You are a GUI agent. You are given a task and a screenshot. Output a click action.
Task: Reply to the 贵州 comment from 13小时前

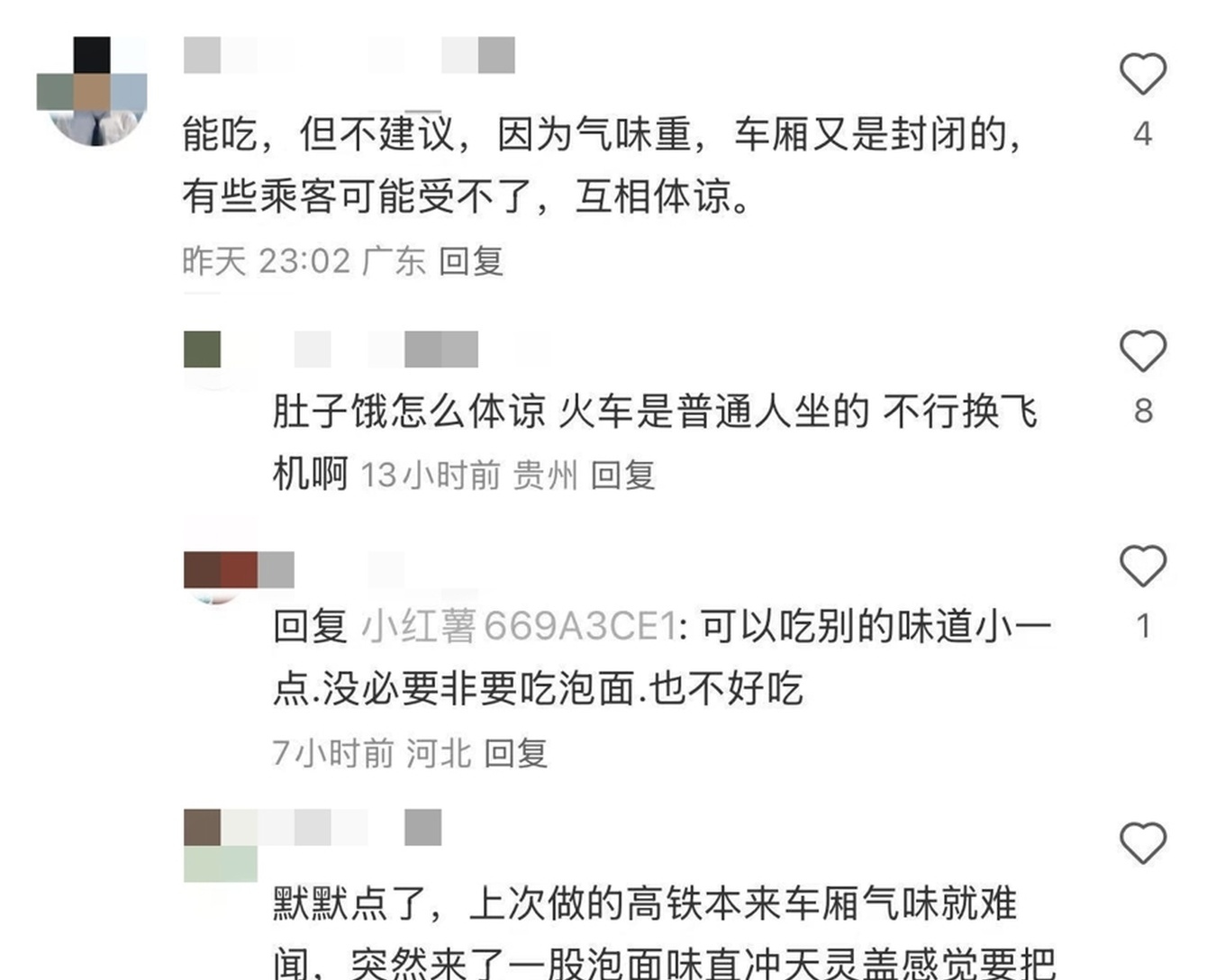point(622,475)
